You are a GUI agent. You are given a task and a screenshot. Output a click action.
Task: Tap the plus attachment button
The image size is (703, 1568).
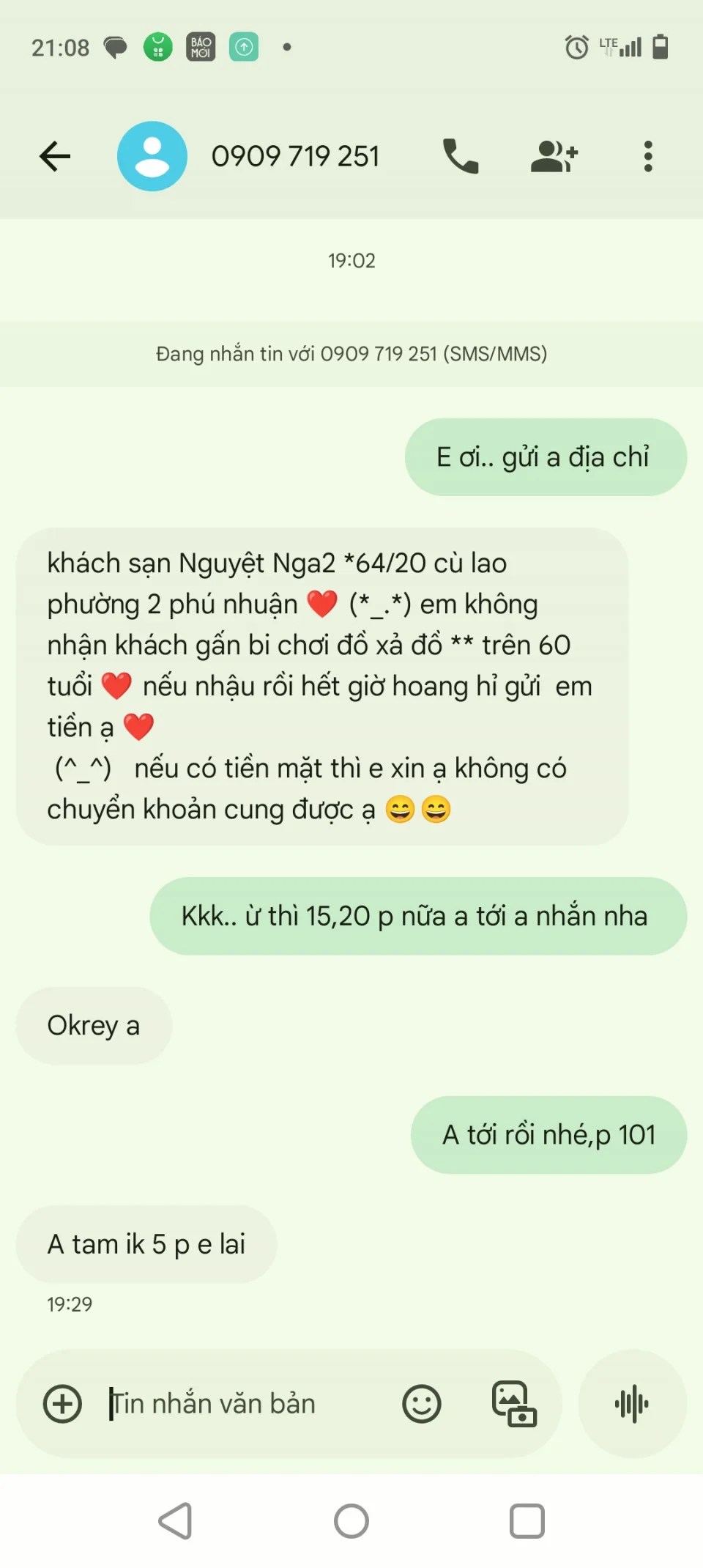(x=63, y=1404)
